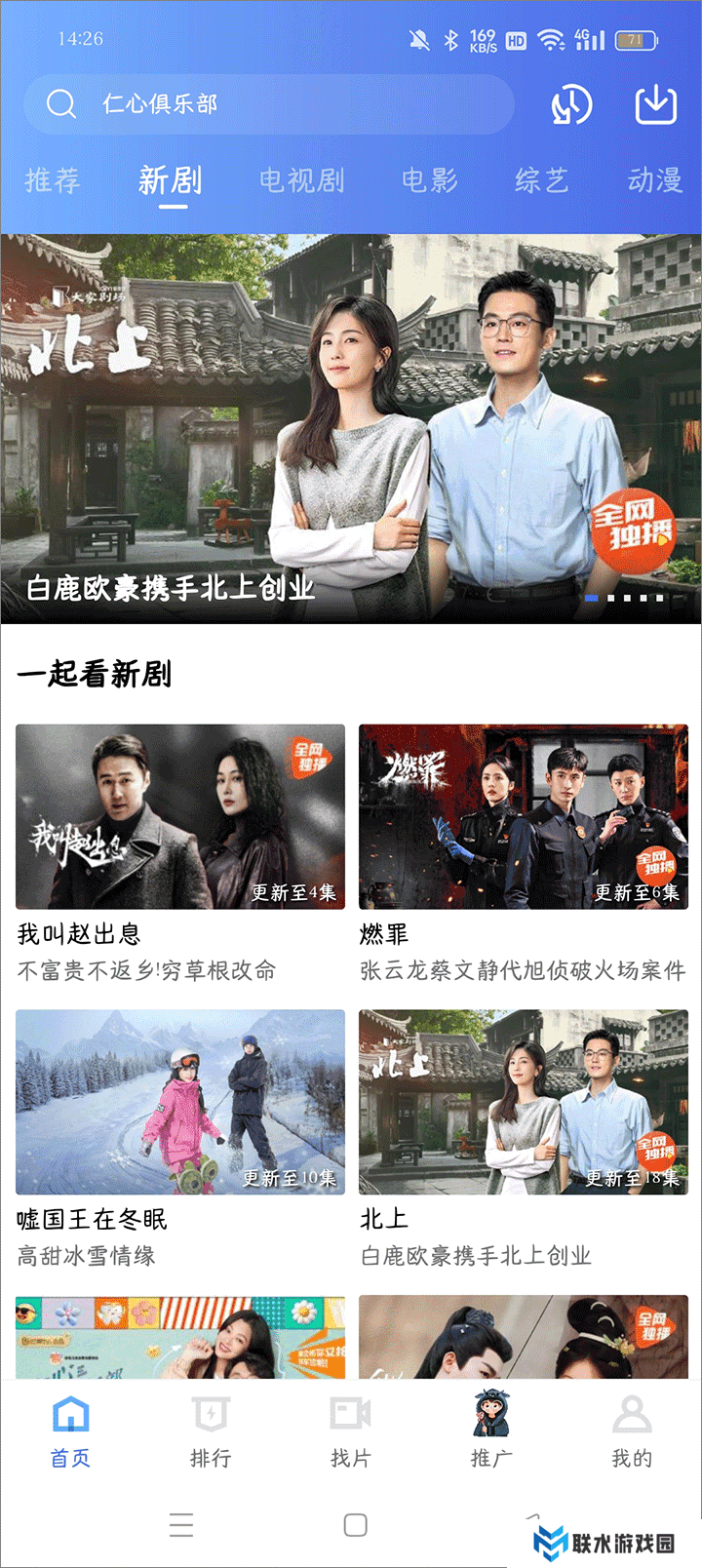Open the downloads icon
The height and width of the screenshot is (1568, 702).
click(656, 104)
